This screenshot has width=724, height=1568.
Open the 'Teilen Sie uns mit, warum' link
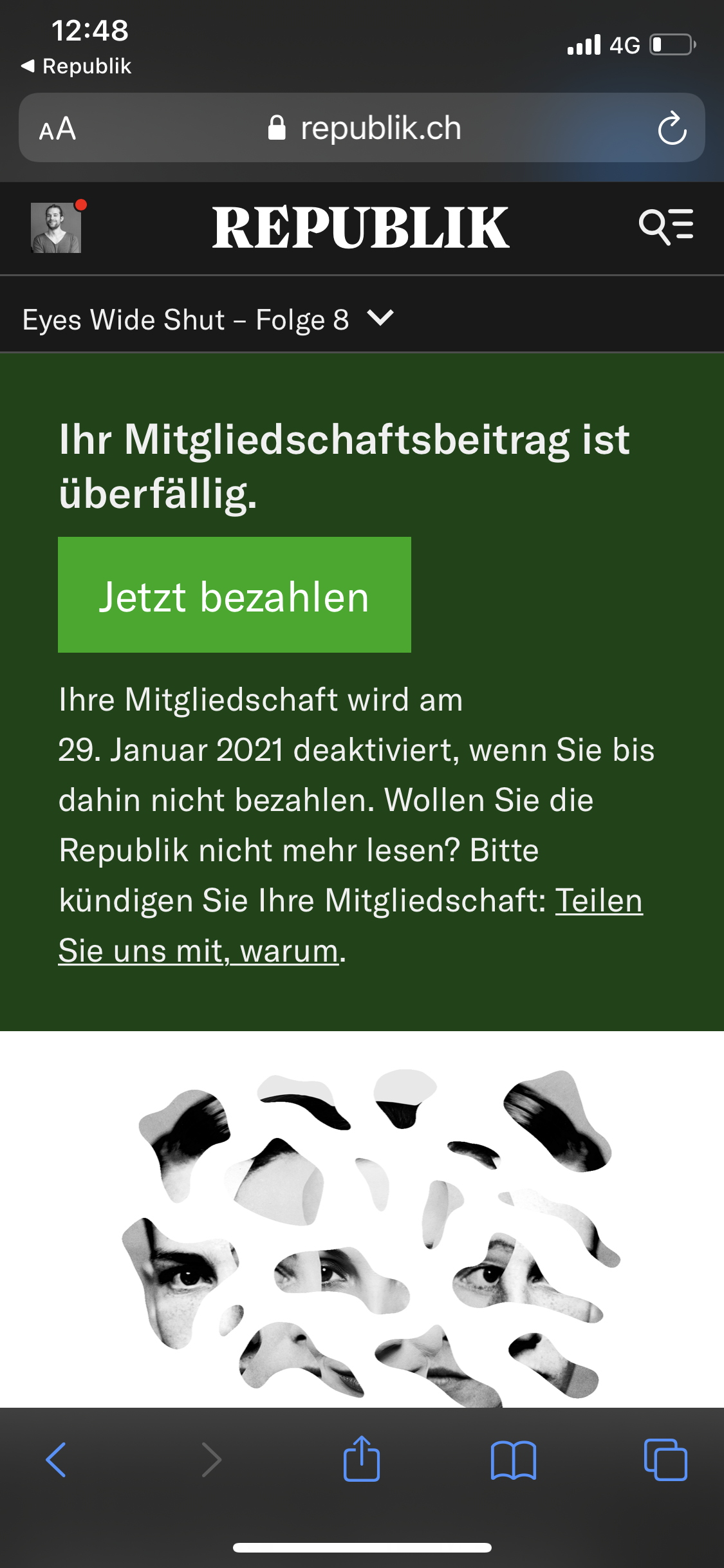tap(351, 926)
